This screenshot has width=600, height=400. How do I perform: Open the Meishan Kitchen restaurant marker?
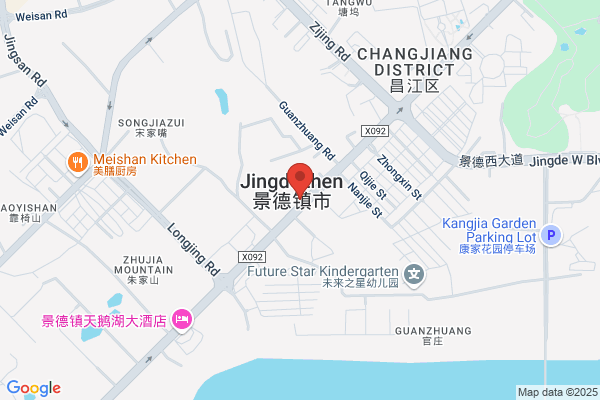78,163
